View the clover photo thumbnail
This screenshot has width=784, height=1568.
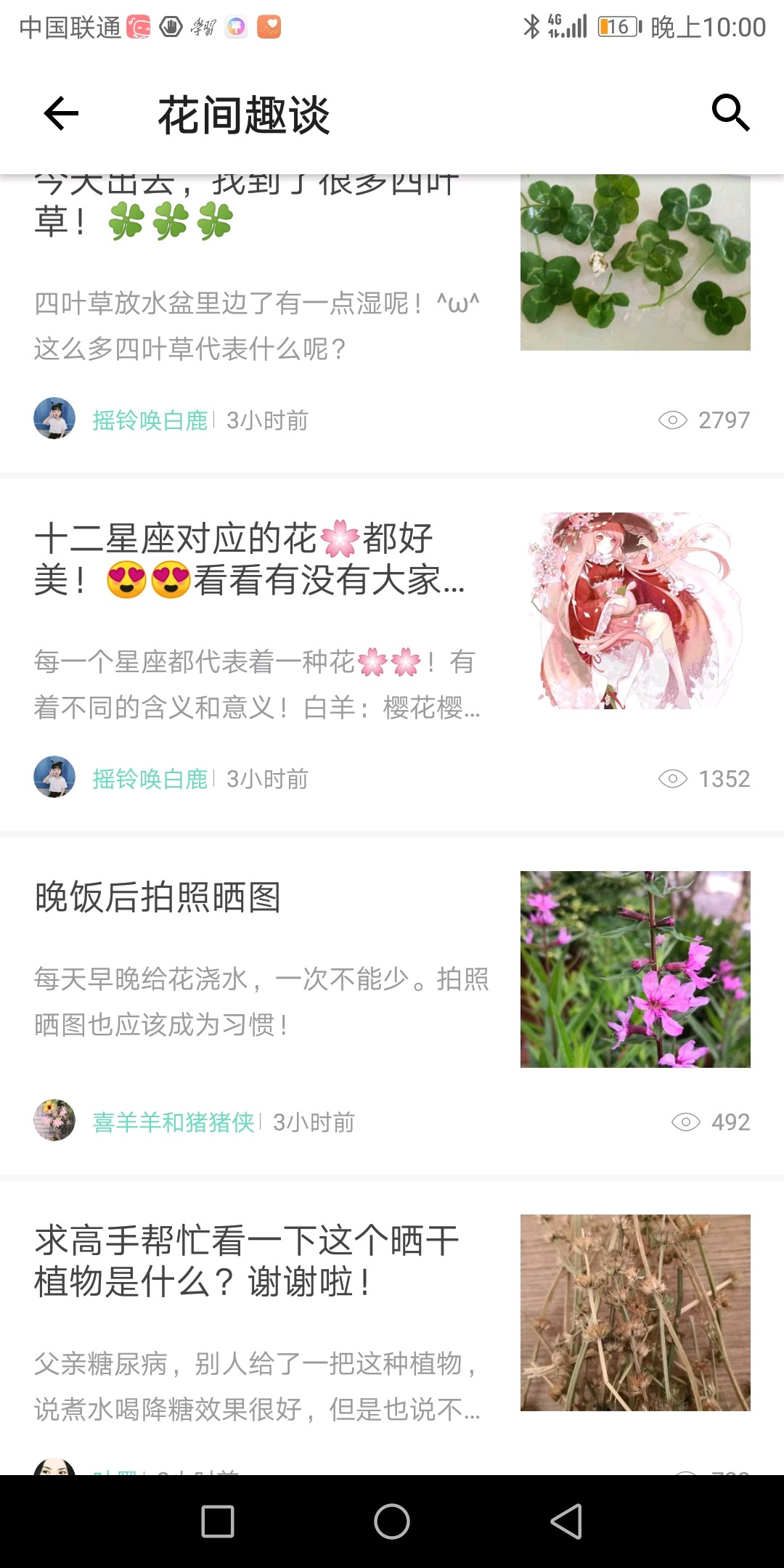tap(635, 263)
